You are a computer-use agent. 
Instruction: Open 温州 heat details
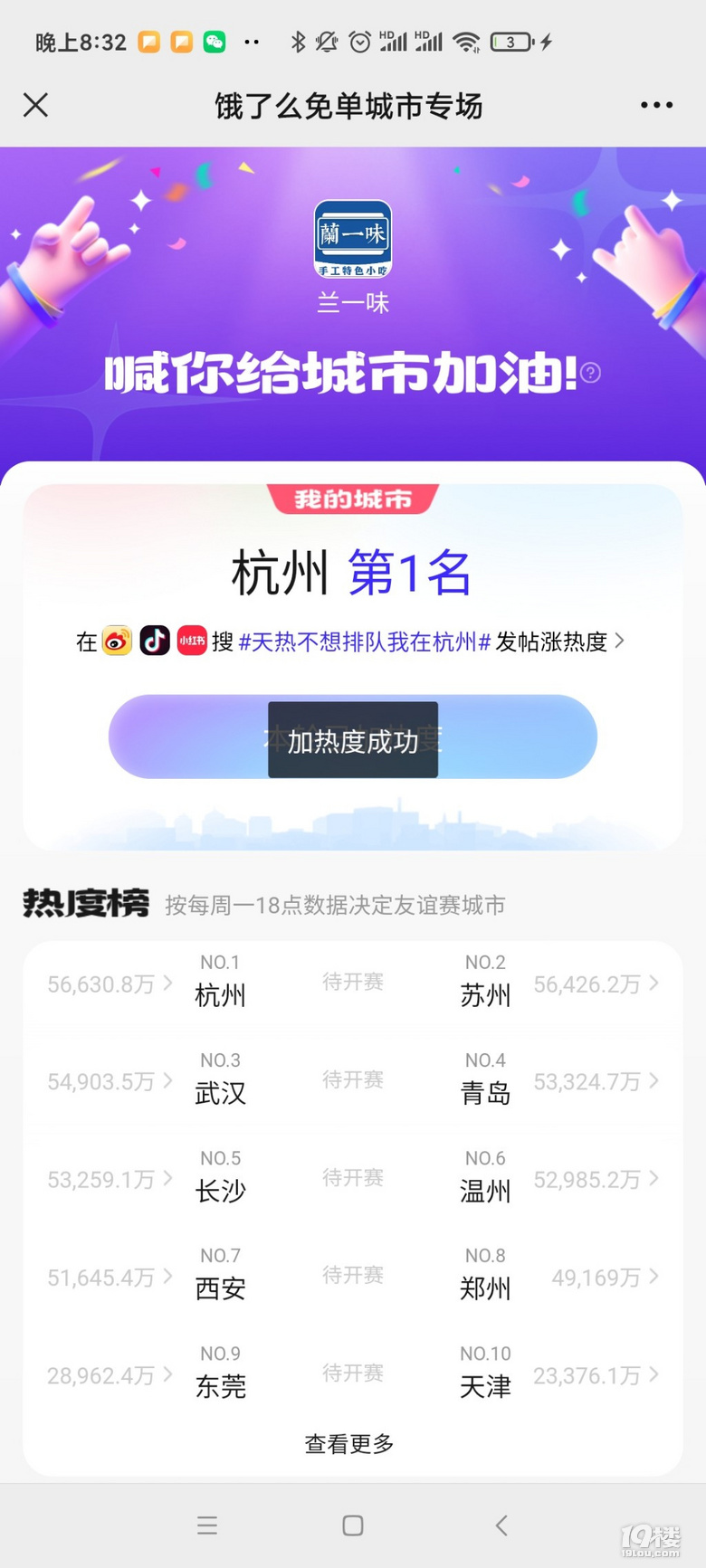[x=595, y=1180]
